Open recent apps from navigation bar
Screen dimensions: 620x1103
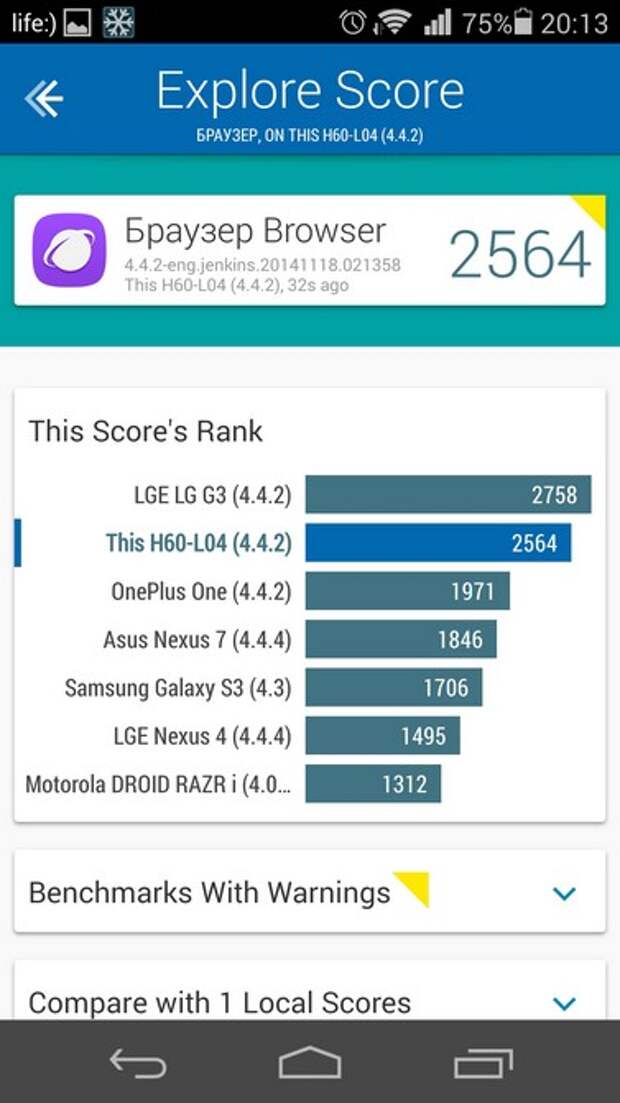tap(483, 1063)
